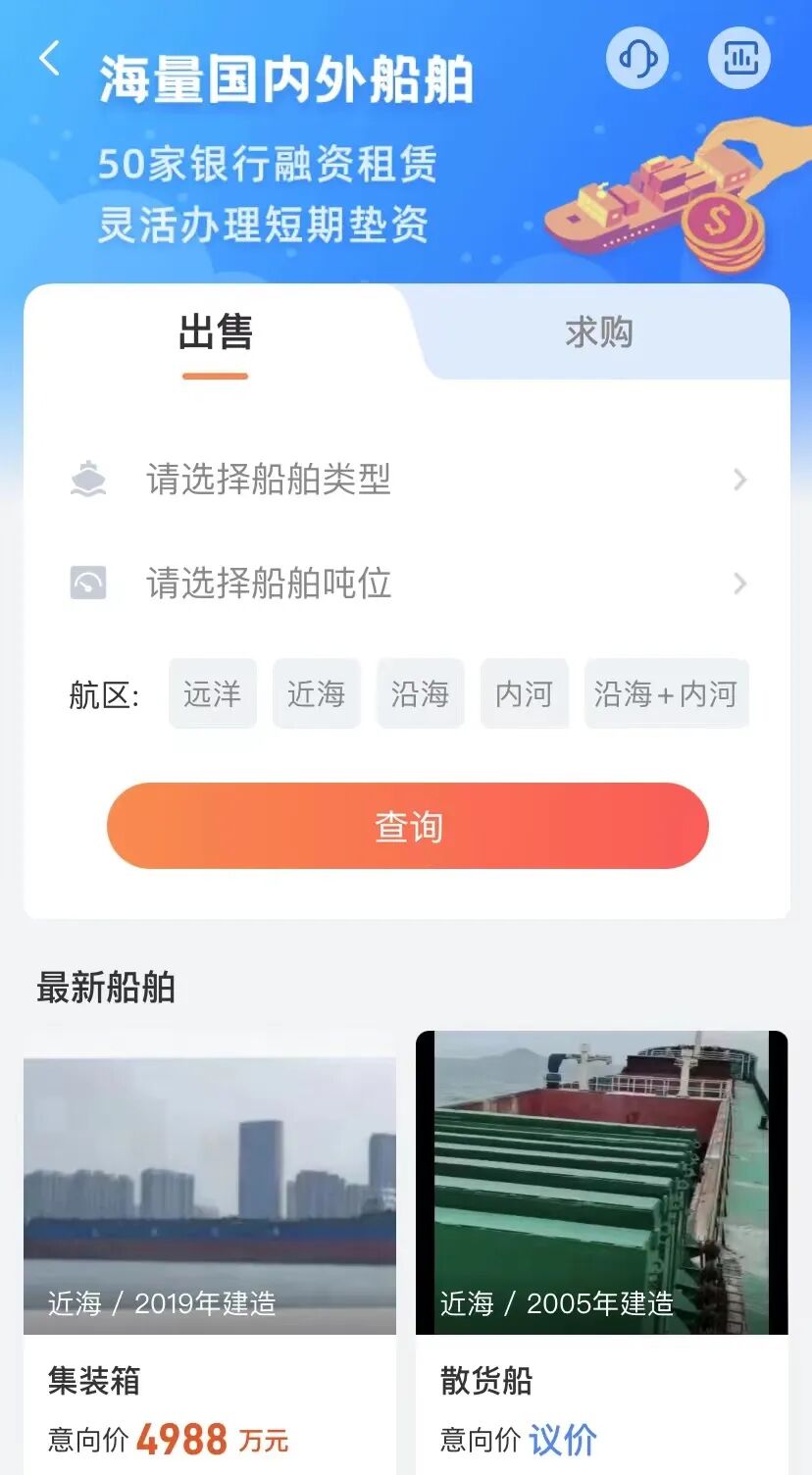Go back using the top-left arrow
The image size is (812, 1475).
(x=49, y=59)
